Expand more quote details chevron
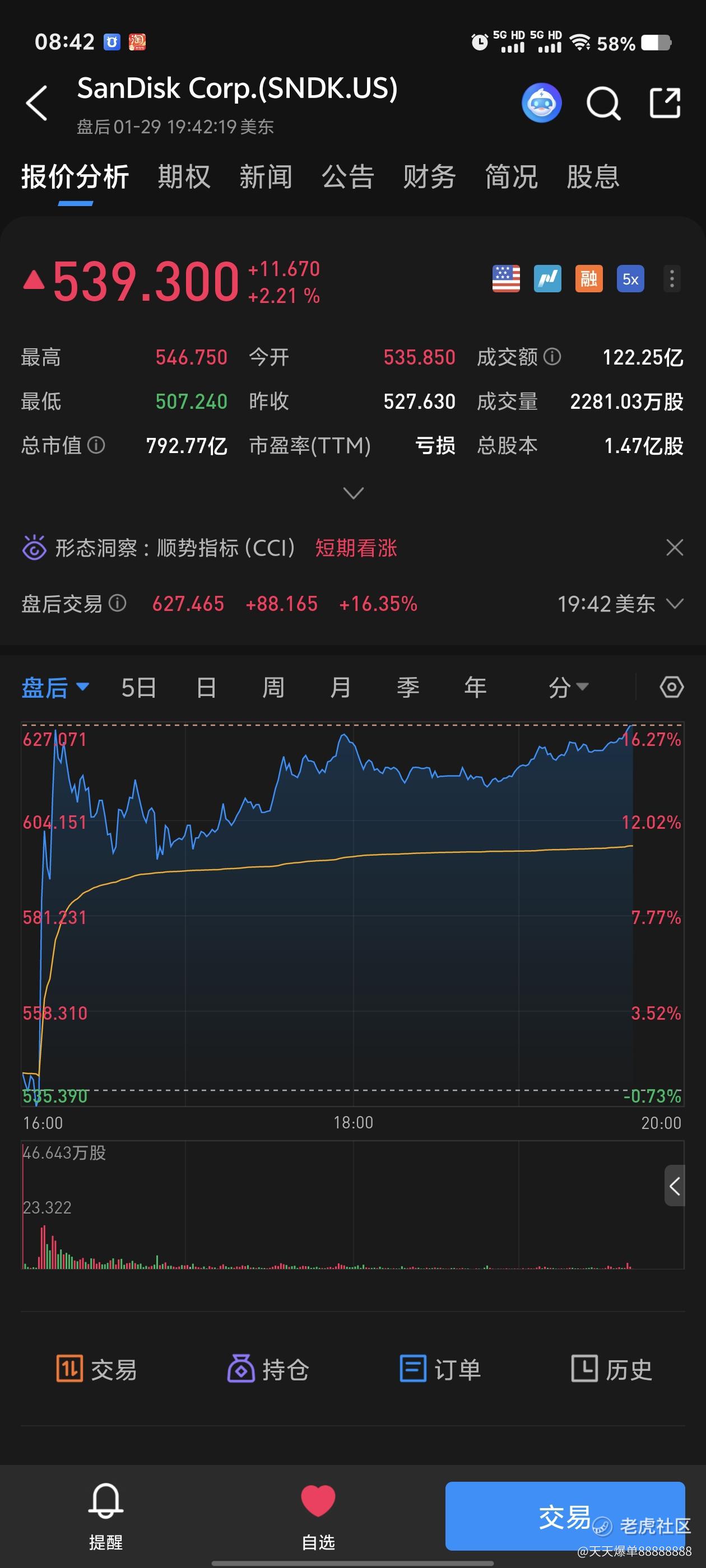This screenshot has height=1568, width=706. click(x=354, y=492)
